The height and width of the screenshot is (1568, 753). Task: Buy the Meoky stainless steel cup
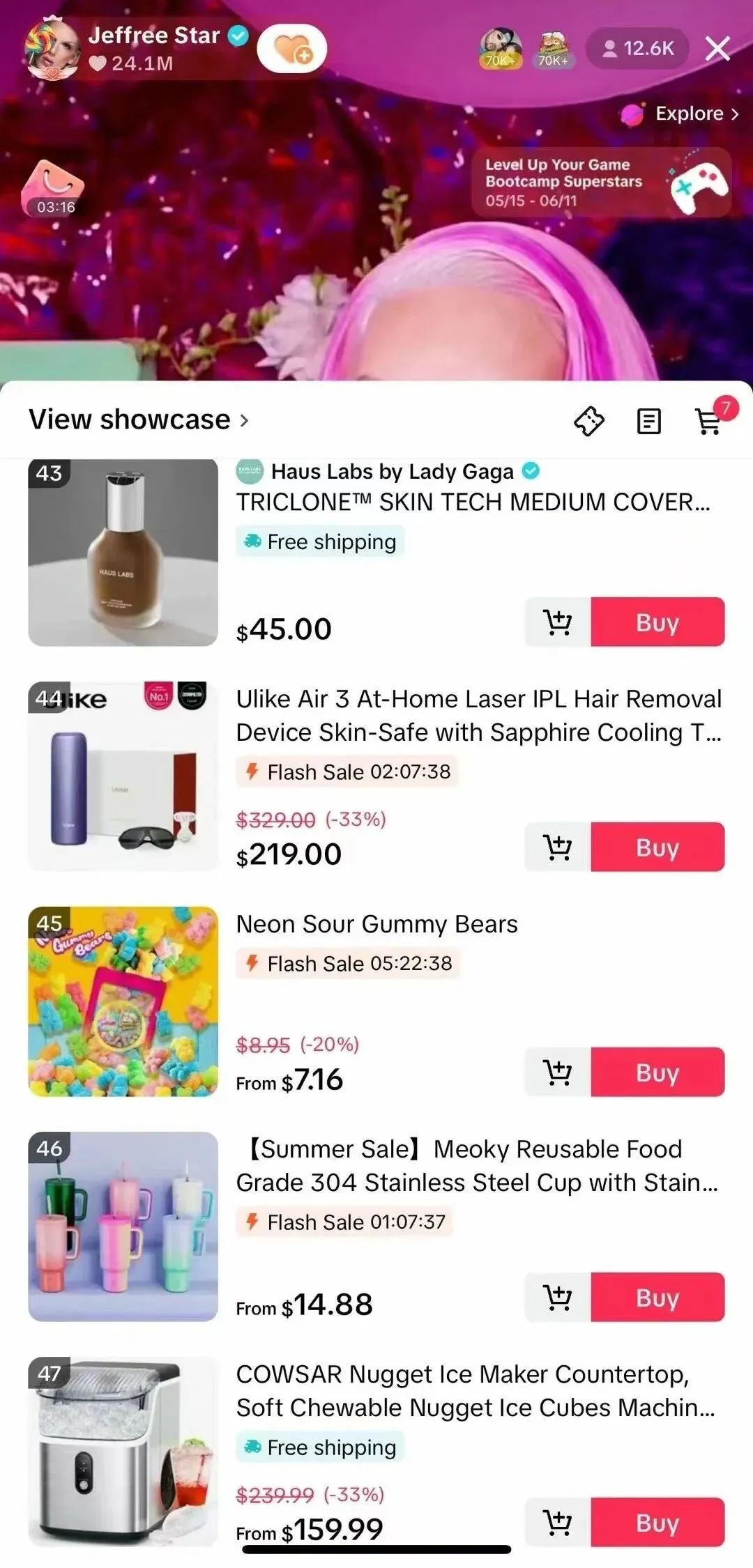pos(657,1297)
